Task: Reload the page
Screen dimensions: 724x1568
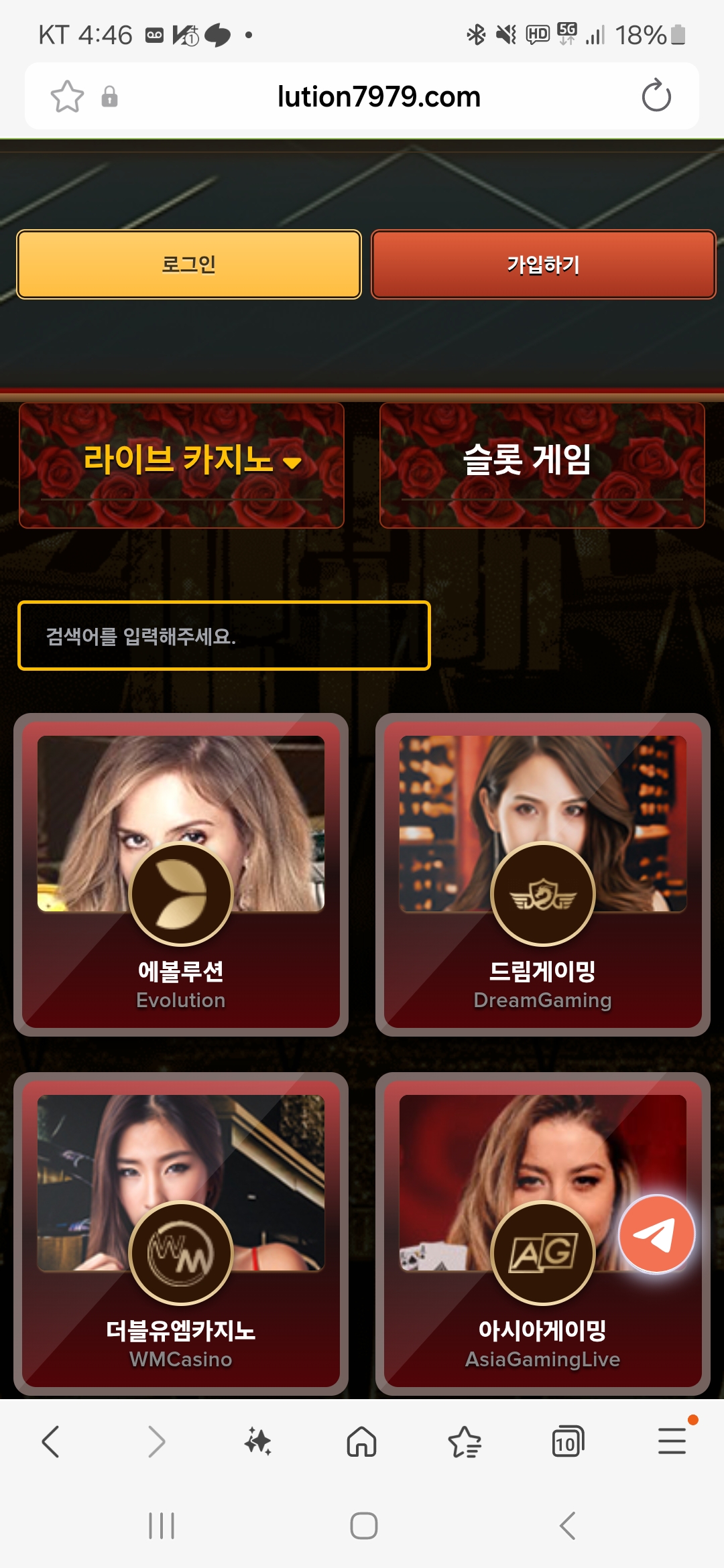Action: tap(656, 96)
